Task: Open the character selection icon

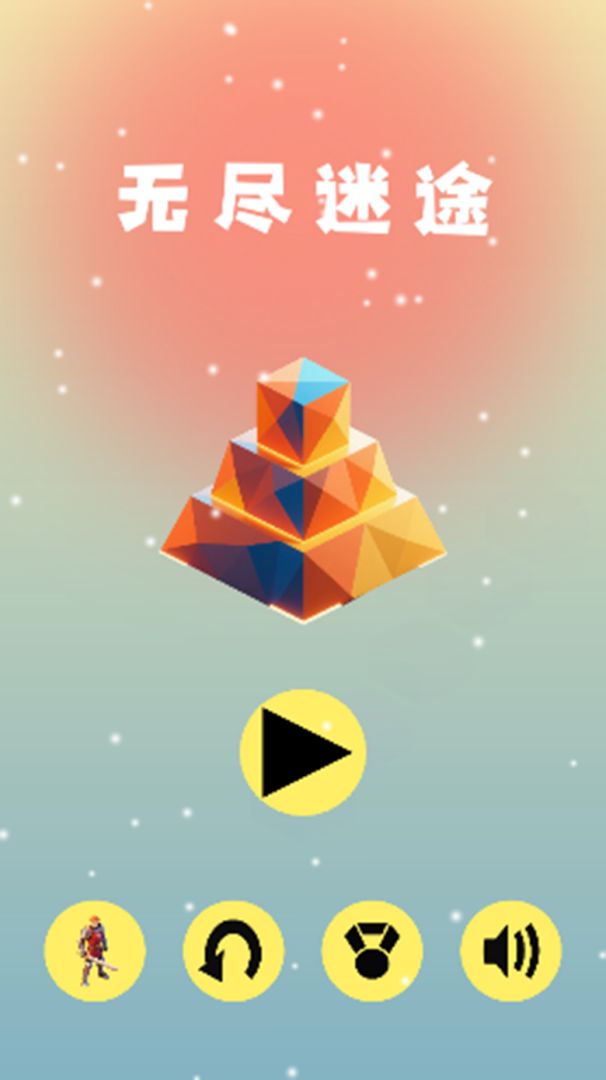Action: (x=95, y=951)
